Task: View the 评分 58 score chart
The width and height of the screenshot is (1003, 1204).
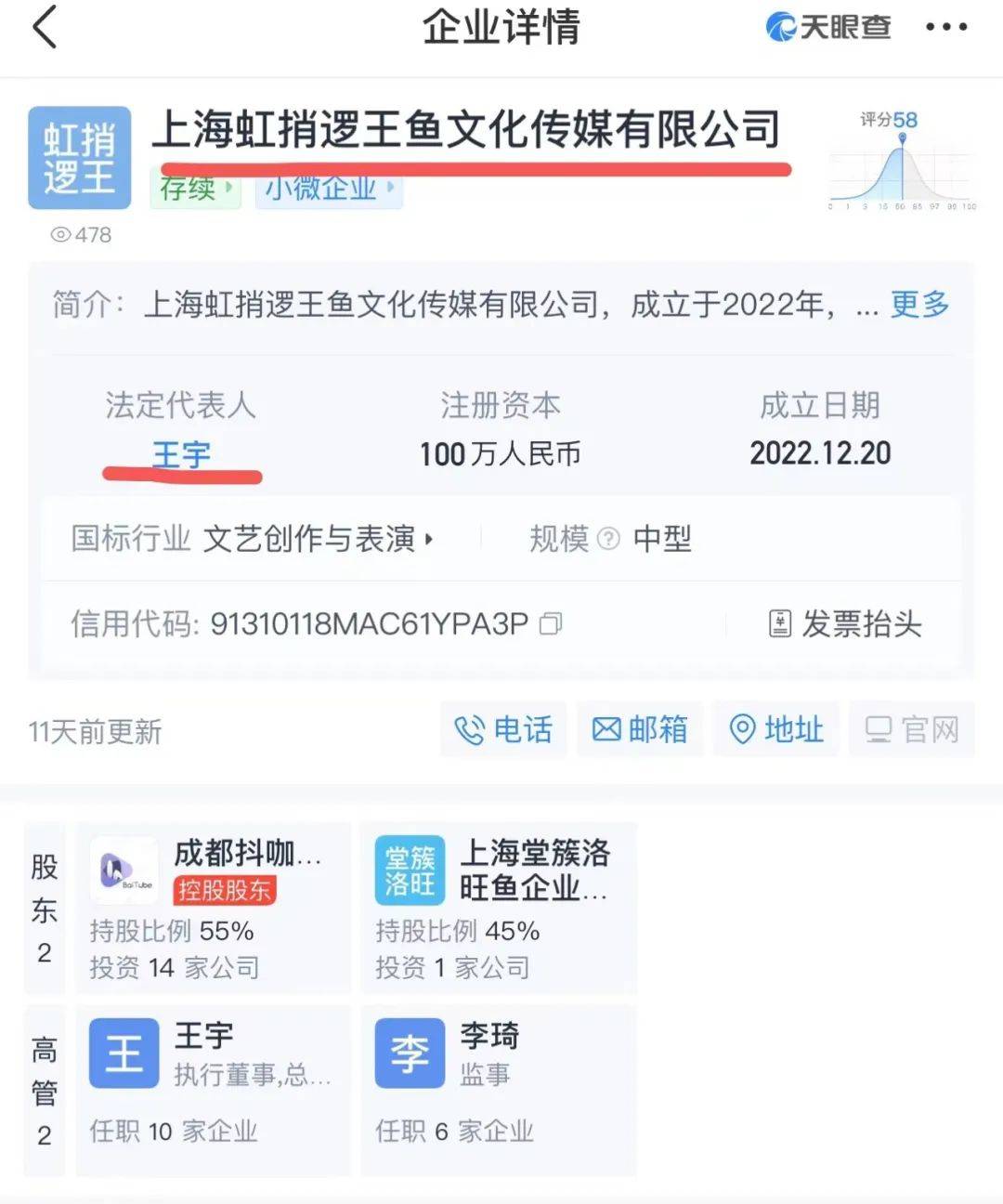Action: click(x=901, y=160)
